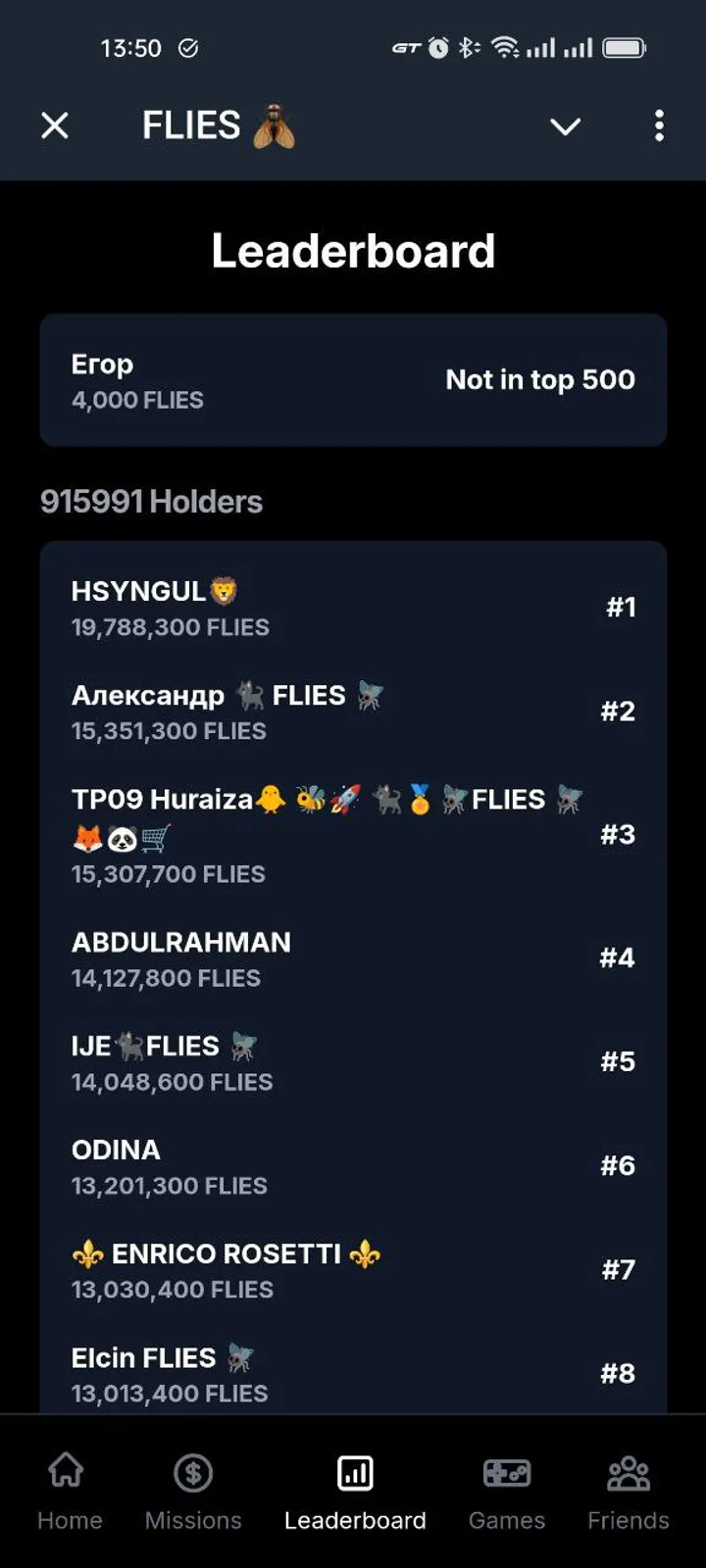Select the ABDULRAHMAN row at rank four
Viewport: 706px width, 1568px height.
click(353, 956)
